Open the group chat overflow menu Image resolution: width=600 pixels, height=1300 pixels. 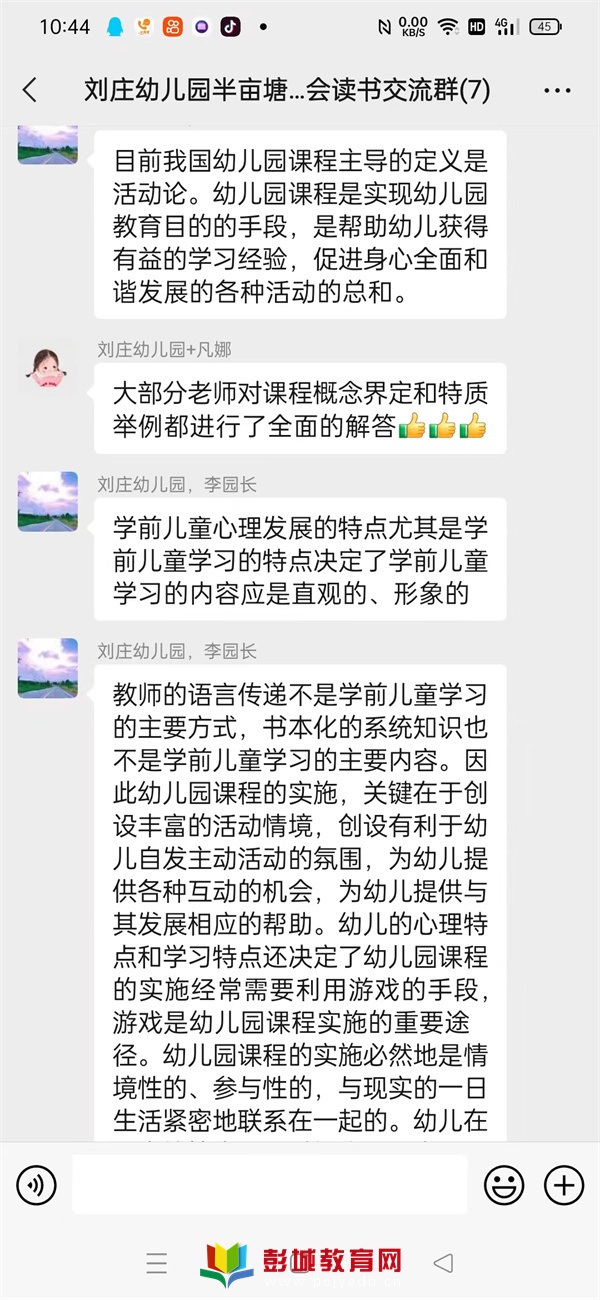pyautogui.click(x=557, y=90)
